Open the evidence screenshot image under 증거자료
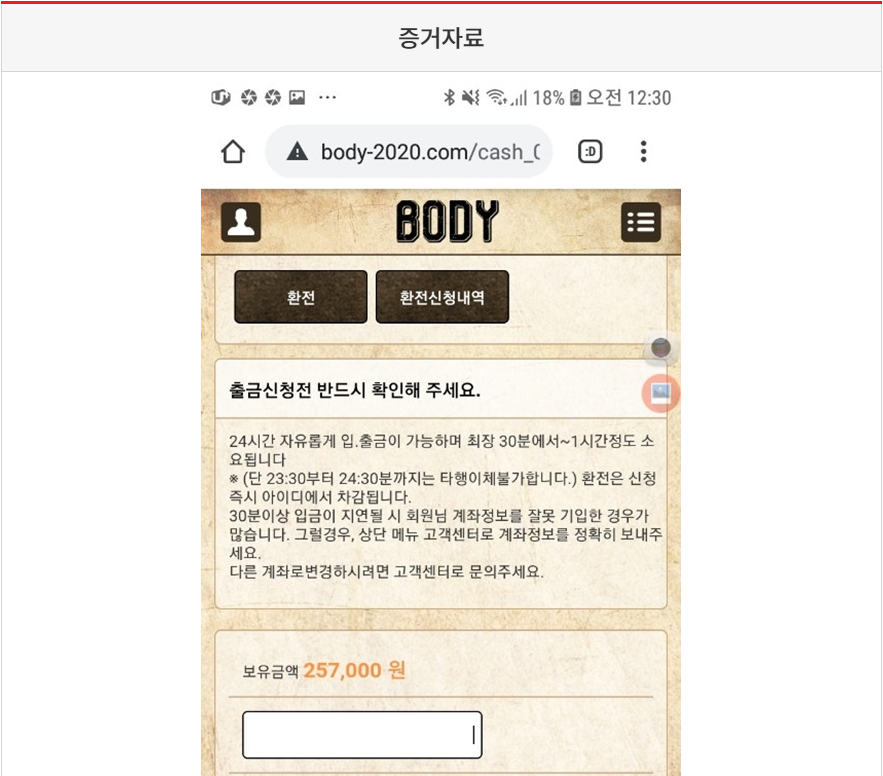This screenshot has width=883, height=776. (441, 430)
